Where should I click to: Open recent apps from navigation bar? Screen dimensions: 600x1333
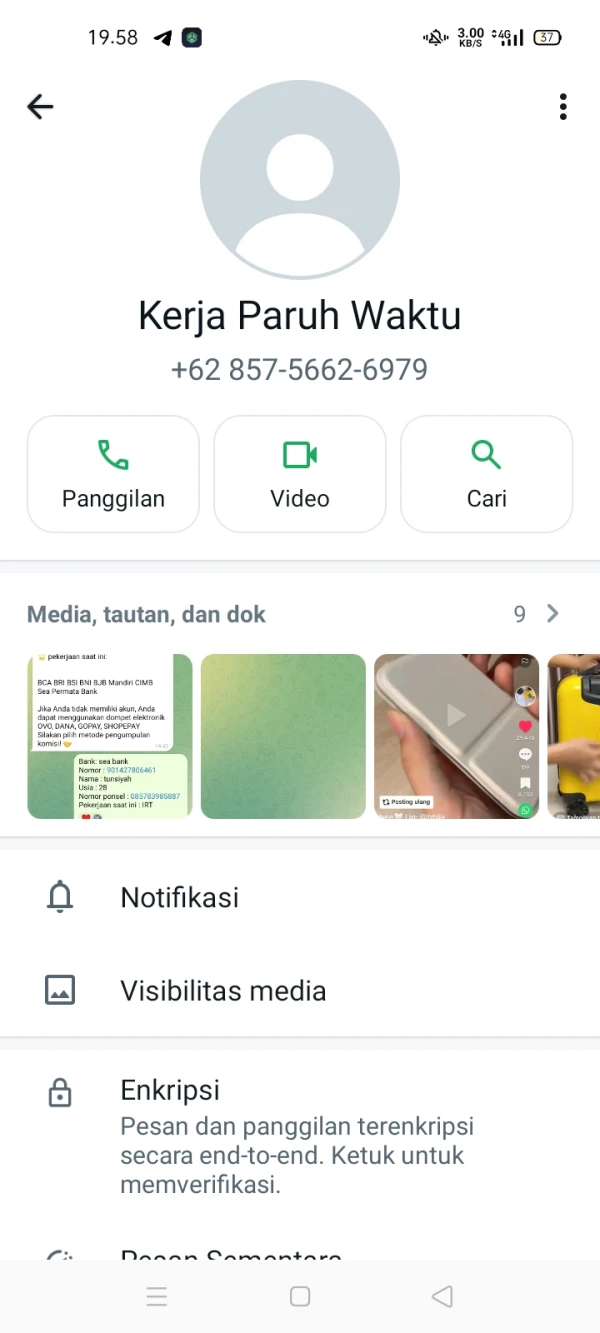tap(157, 1297)
